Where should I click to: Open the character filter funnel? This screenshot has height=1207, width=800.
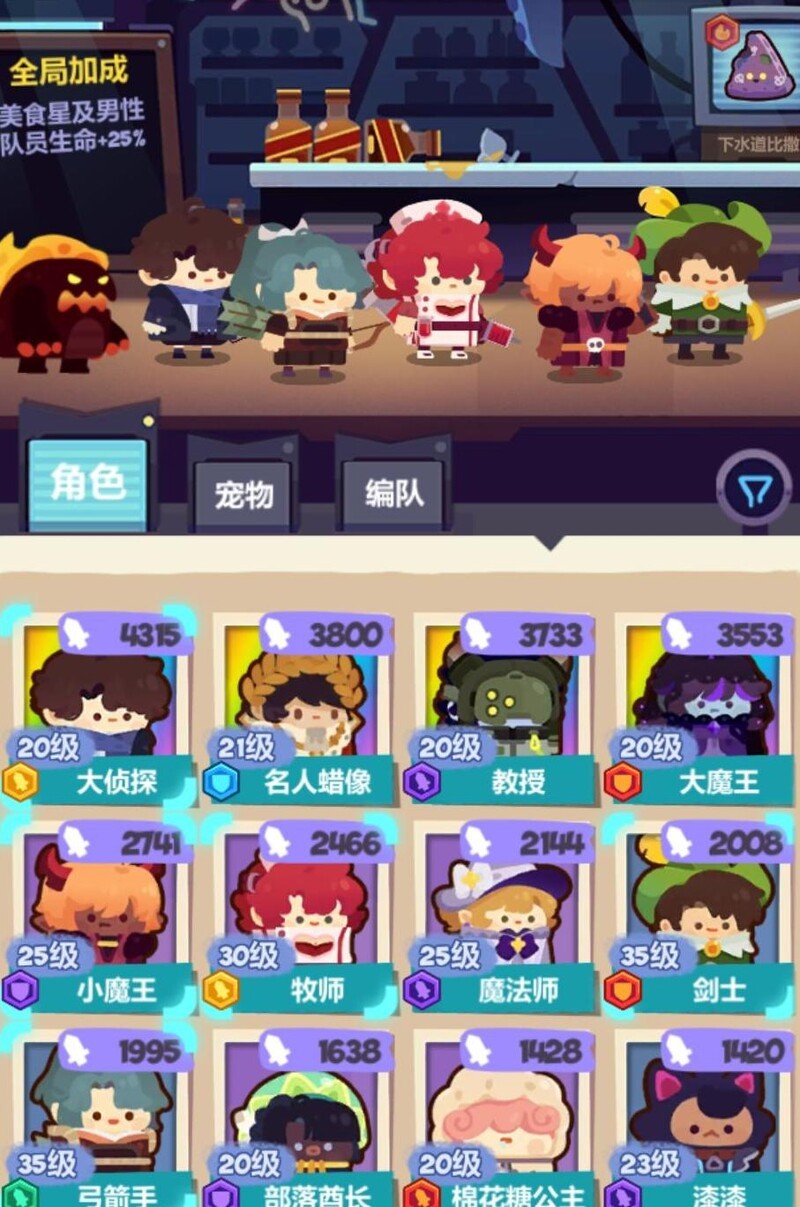(755, 489)
